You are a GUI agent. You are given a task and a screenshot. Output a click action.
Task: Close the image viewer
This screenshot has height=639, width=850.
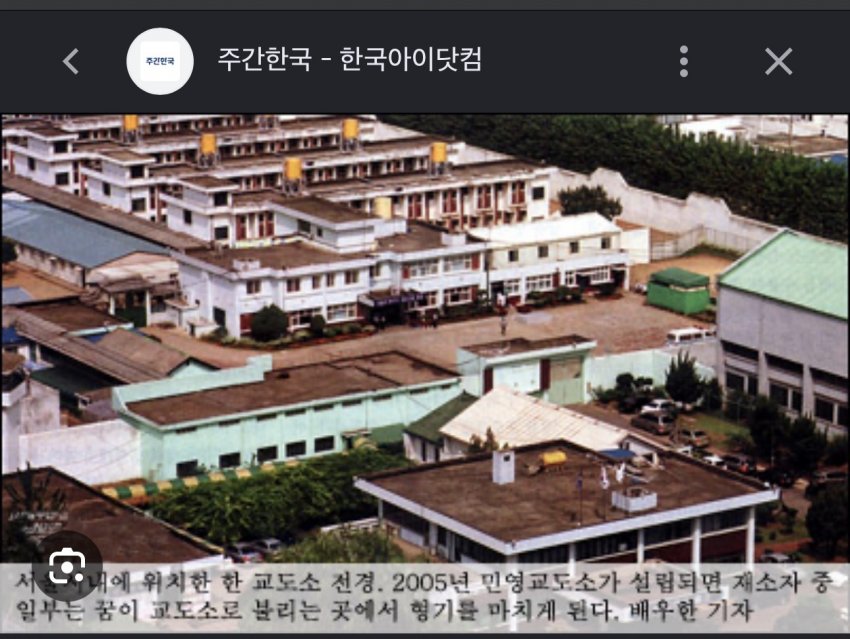pos(778,61)
